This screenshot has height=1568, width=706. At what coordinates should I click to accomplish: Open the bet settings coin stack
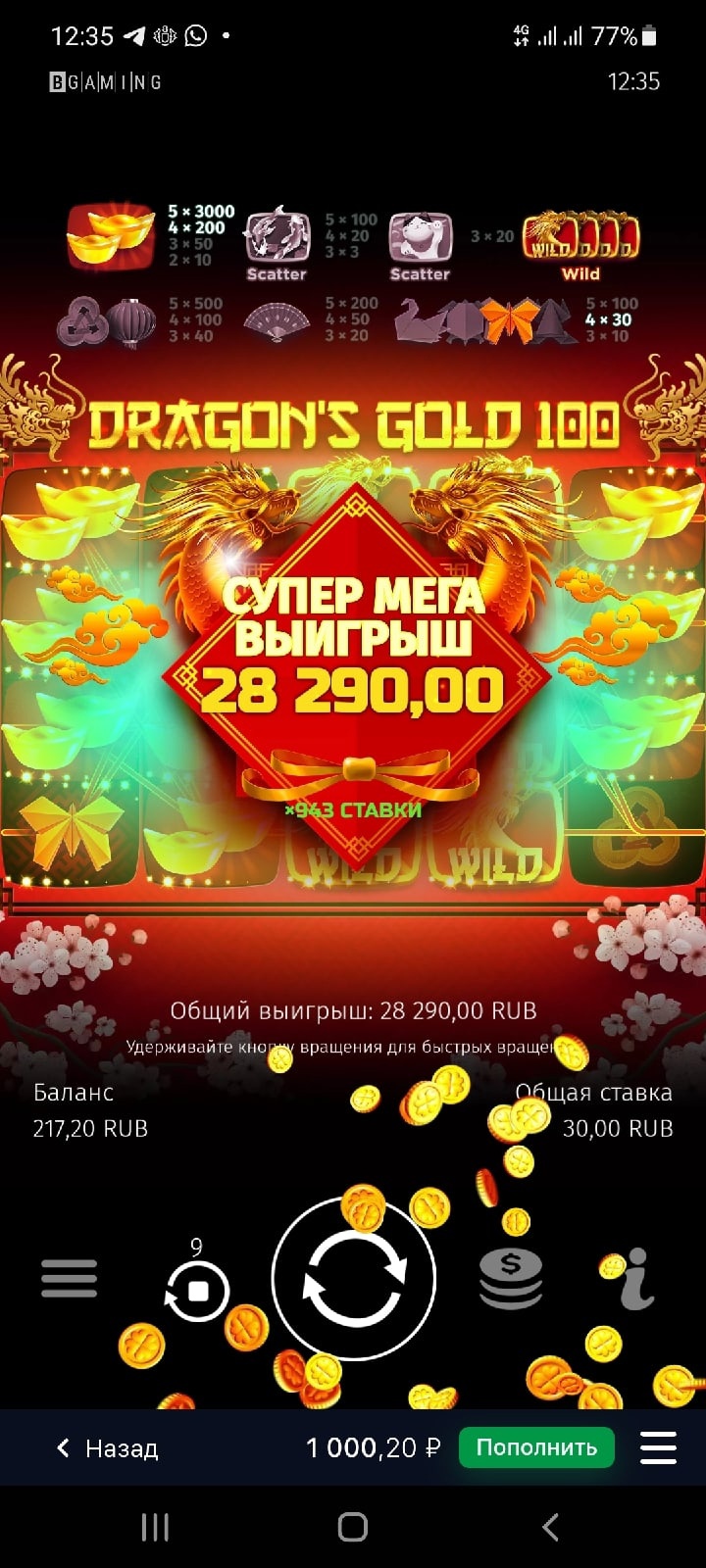pyautogui.click(x=511, y=1279)
